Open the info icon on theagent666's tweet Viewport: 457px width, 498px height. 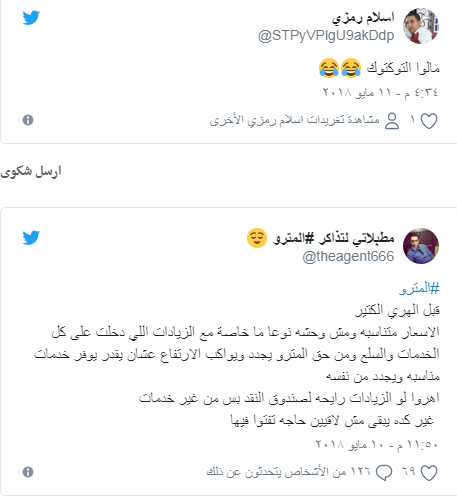coord(28,472)
